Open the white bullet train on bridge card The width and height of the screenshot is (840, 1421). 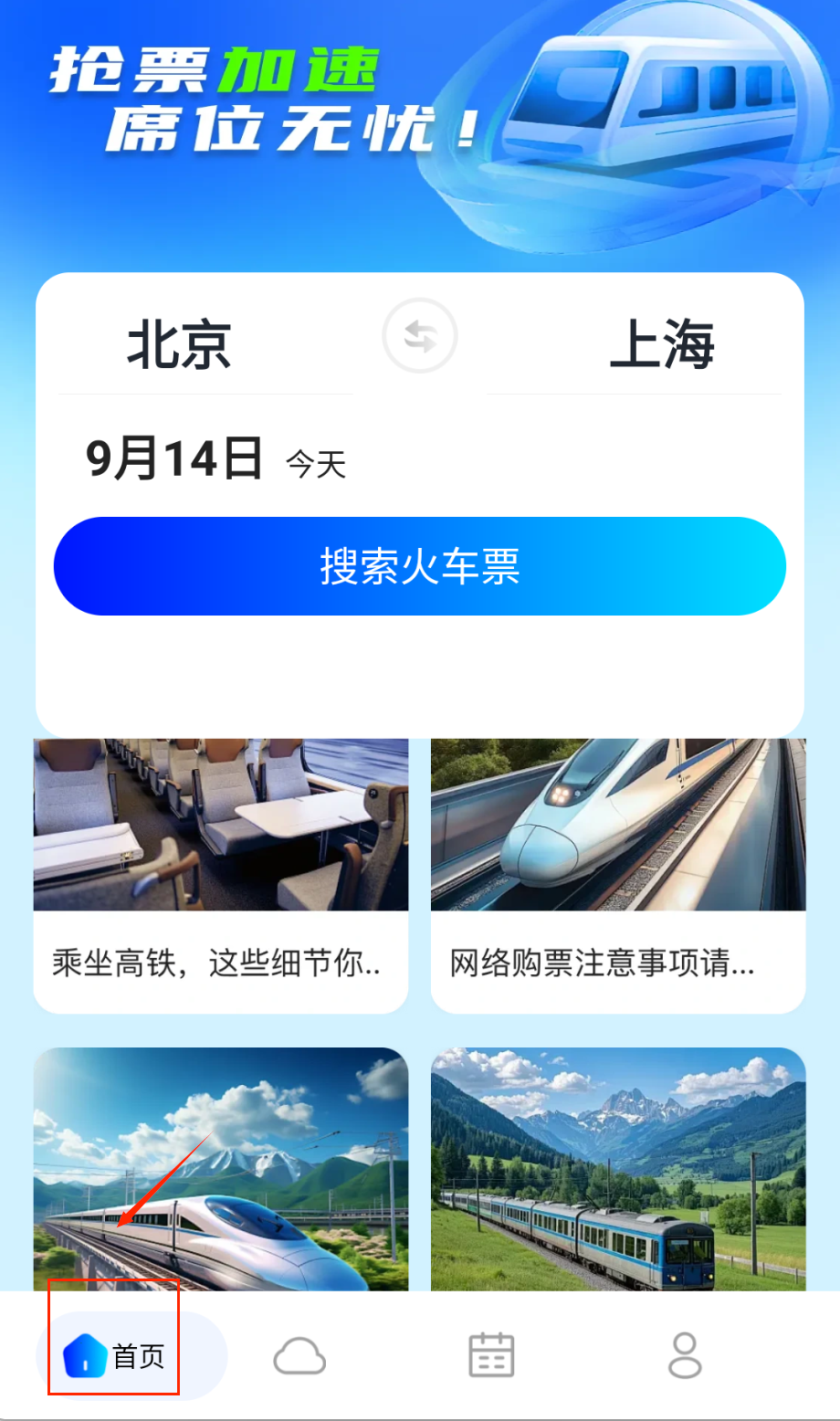pyautogui.click(x=220, y=1169)
